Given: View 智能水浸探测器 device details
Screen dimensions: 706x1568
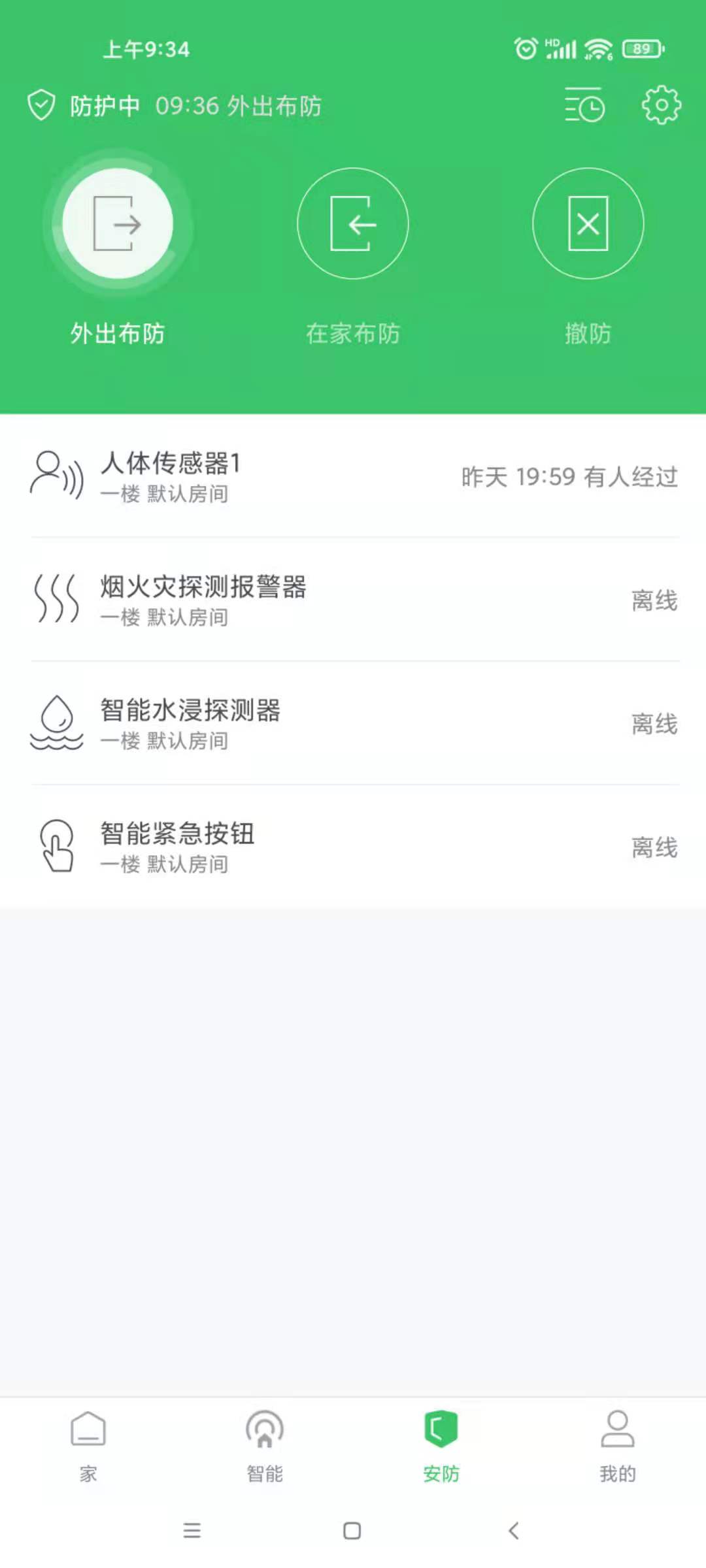Looking at the screenshot, I should (353, 723).
